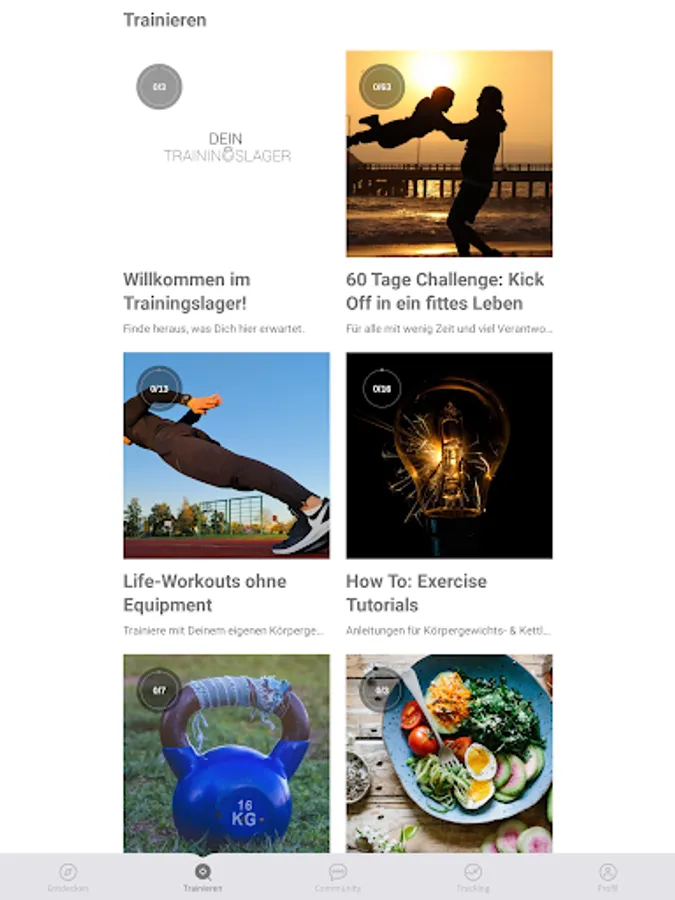
Task: Open the 60 Tage Challenge card
Action: (x=449, y=193)
